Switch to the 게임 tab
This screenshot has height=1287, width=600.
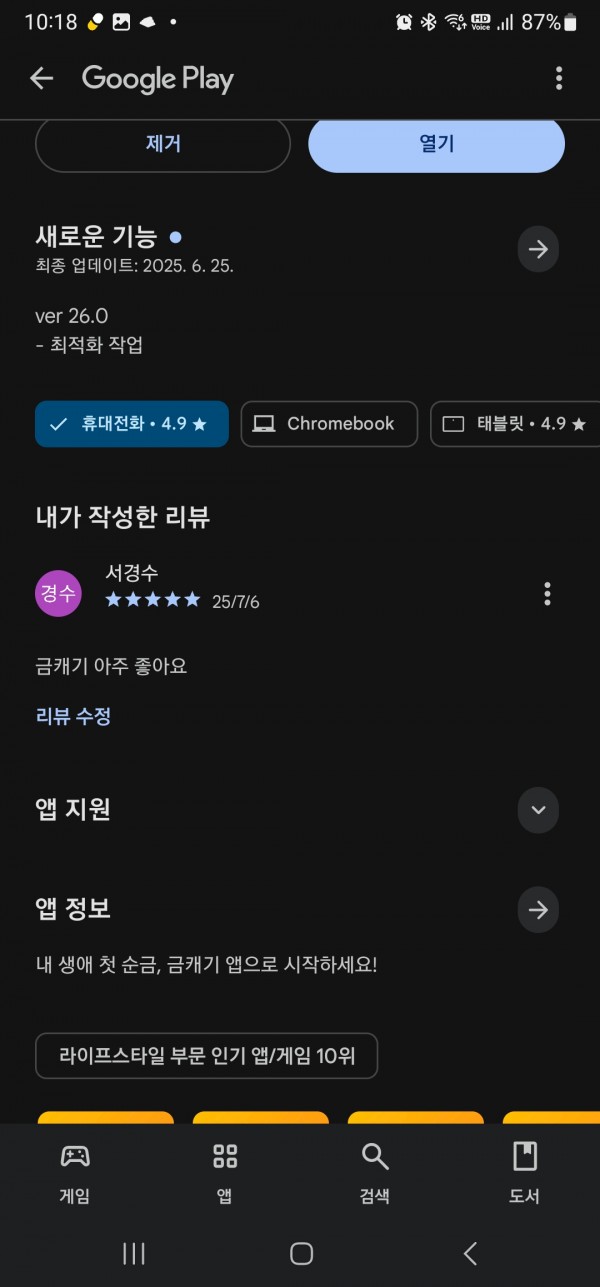click(75, 1174)
